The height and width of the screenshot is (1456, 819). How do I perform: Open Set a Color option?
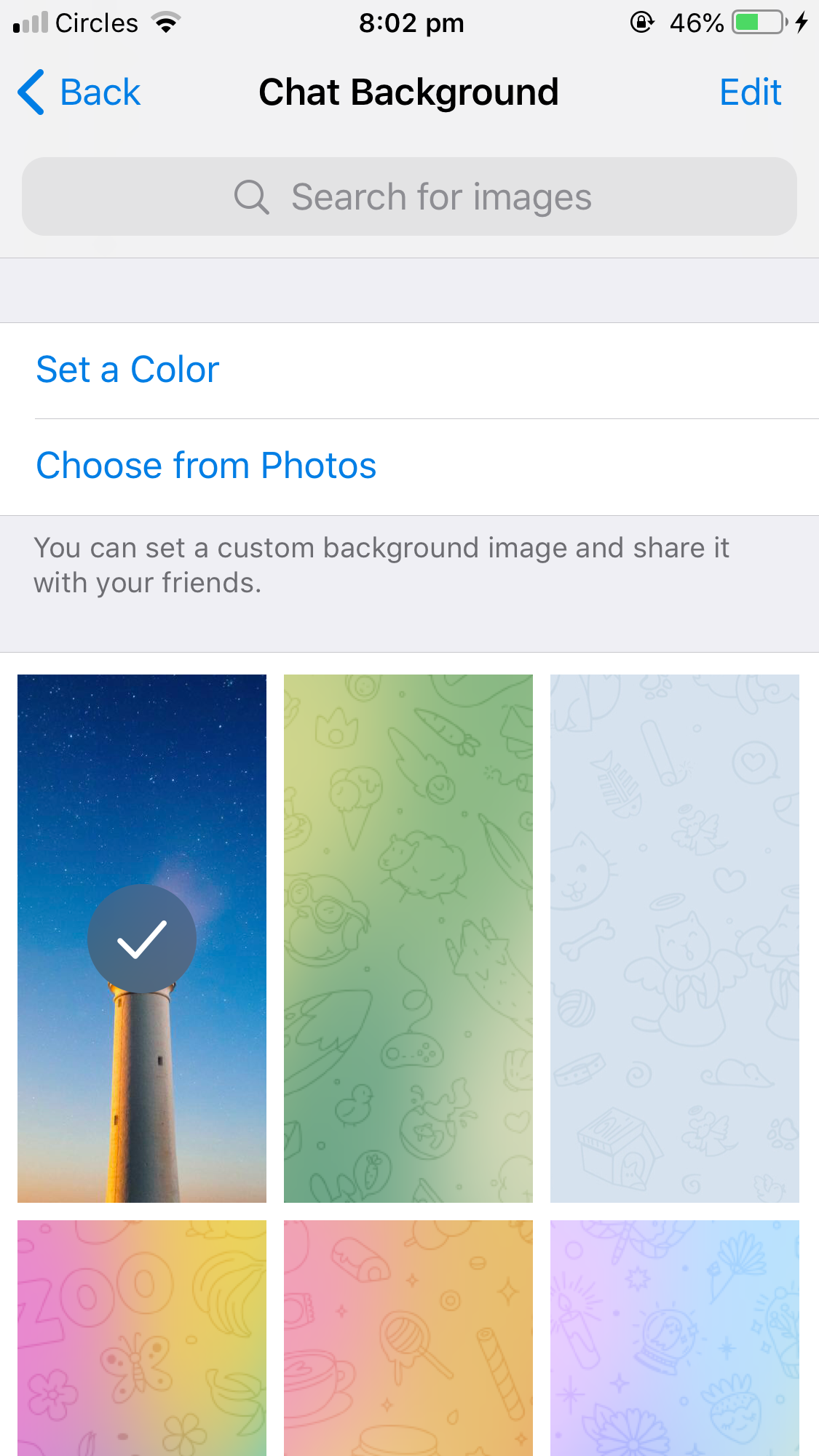(128, 370)
